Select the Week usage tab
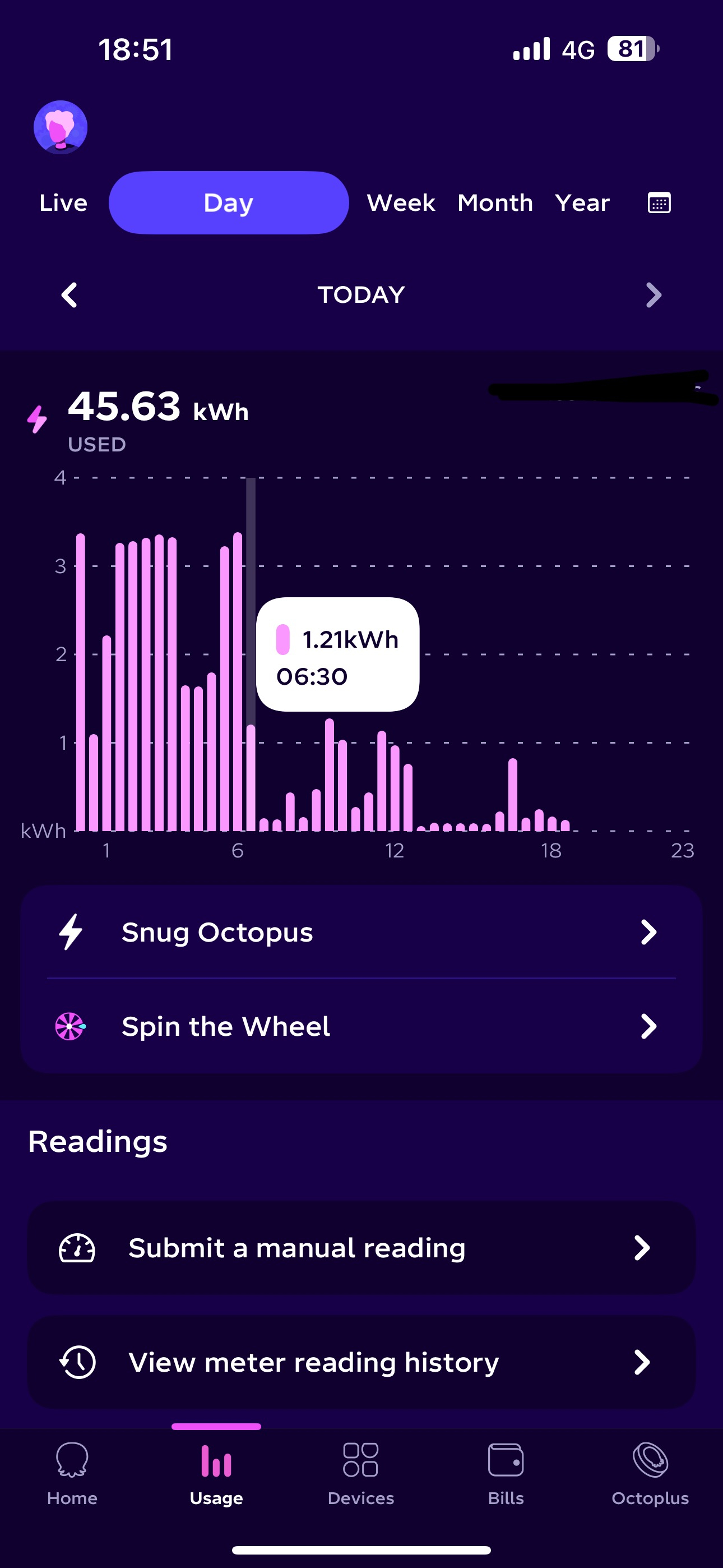 400,202
